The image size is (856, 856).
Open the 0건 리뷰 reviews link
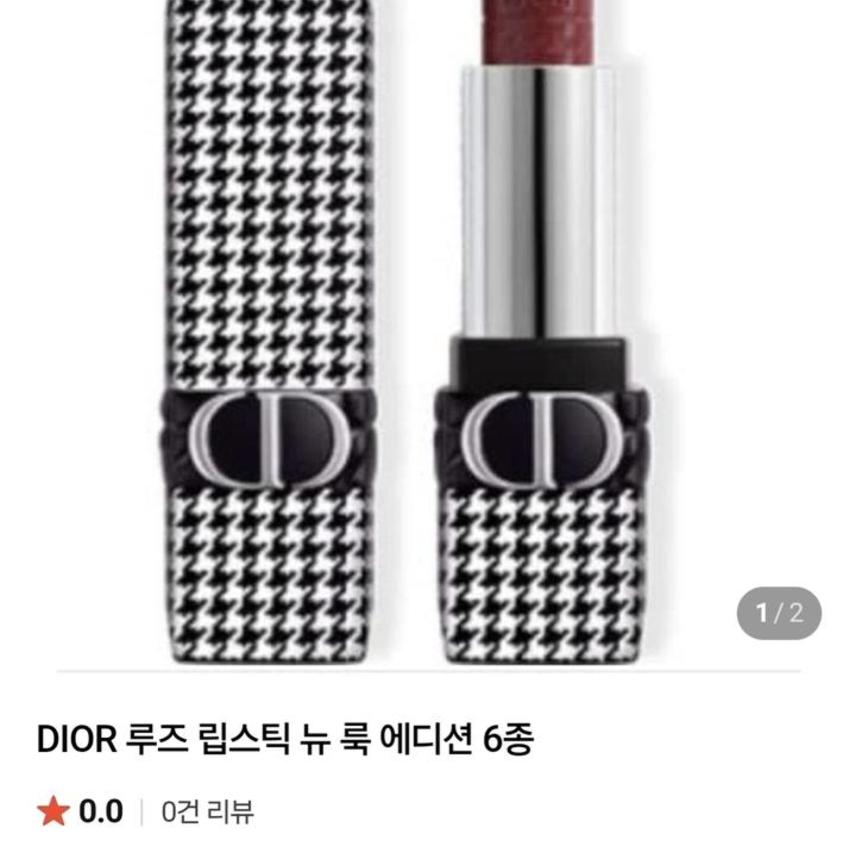[x=208, y=812]
